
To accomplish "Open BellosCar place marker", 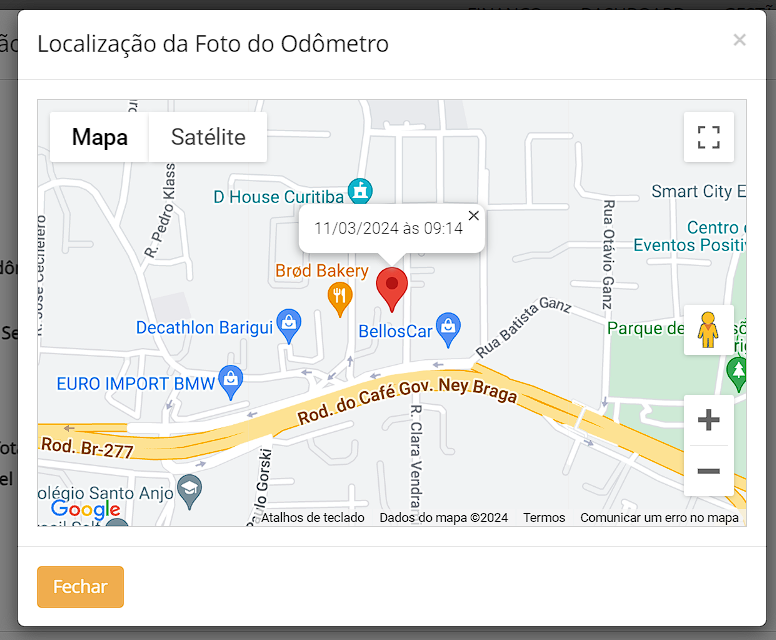I will coord(449,326).
